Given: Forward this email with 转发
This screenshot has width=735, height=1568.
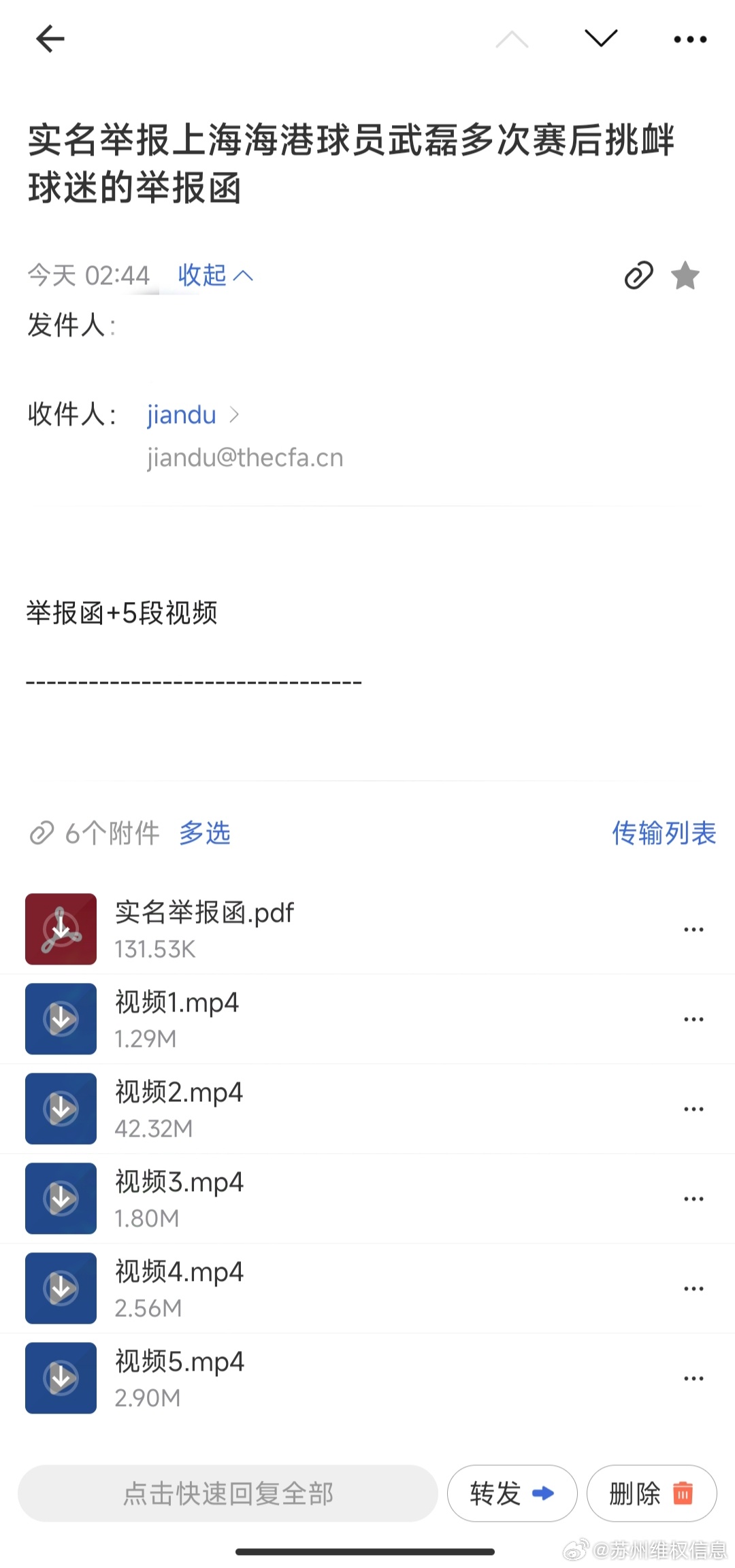Looking at the screenshot, I should point(512,1493).
